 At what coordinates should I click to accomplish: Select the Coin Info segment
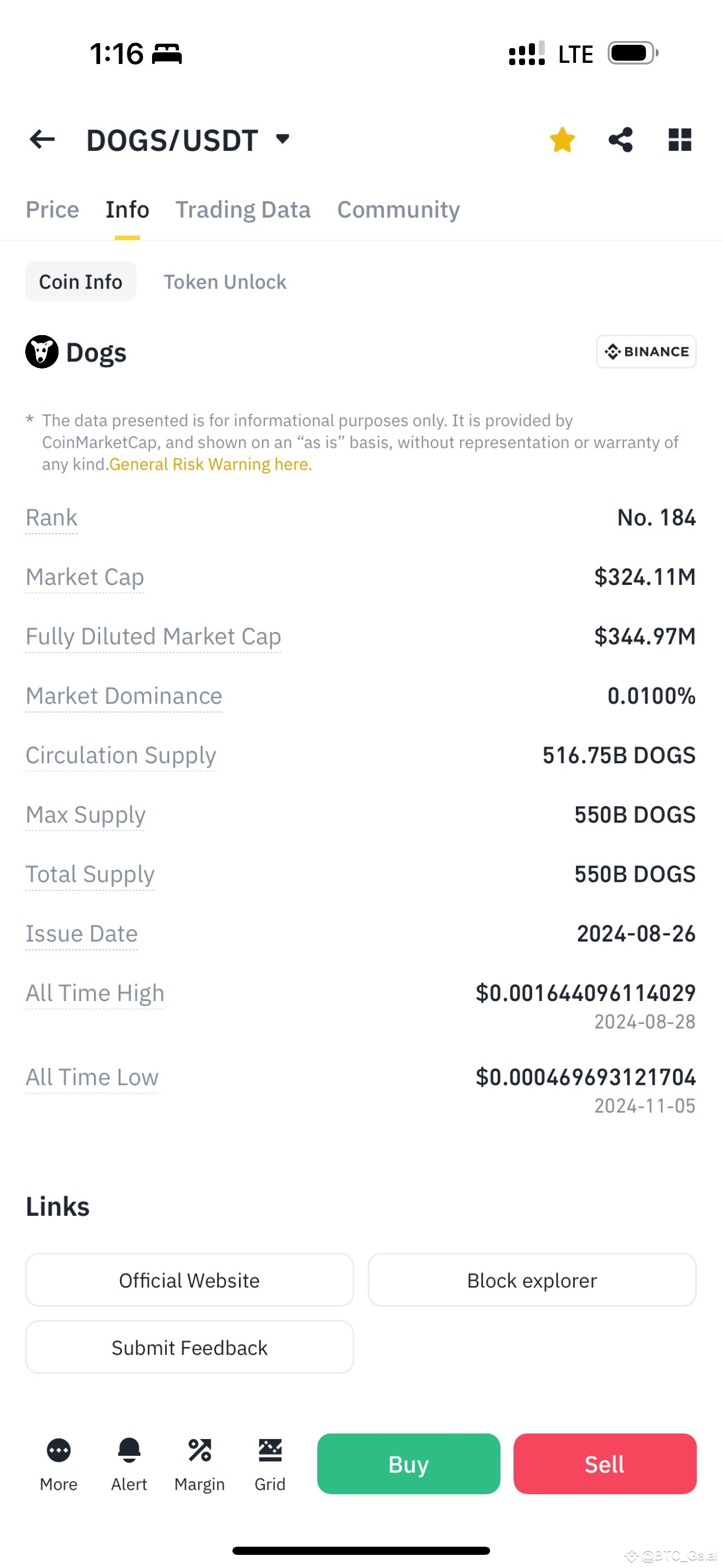click(80, 281)
